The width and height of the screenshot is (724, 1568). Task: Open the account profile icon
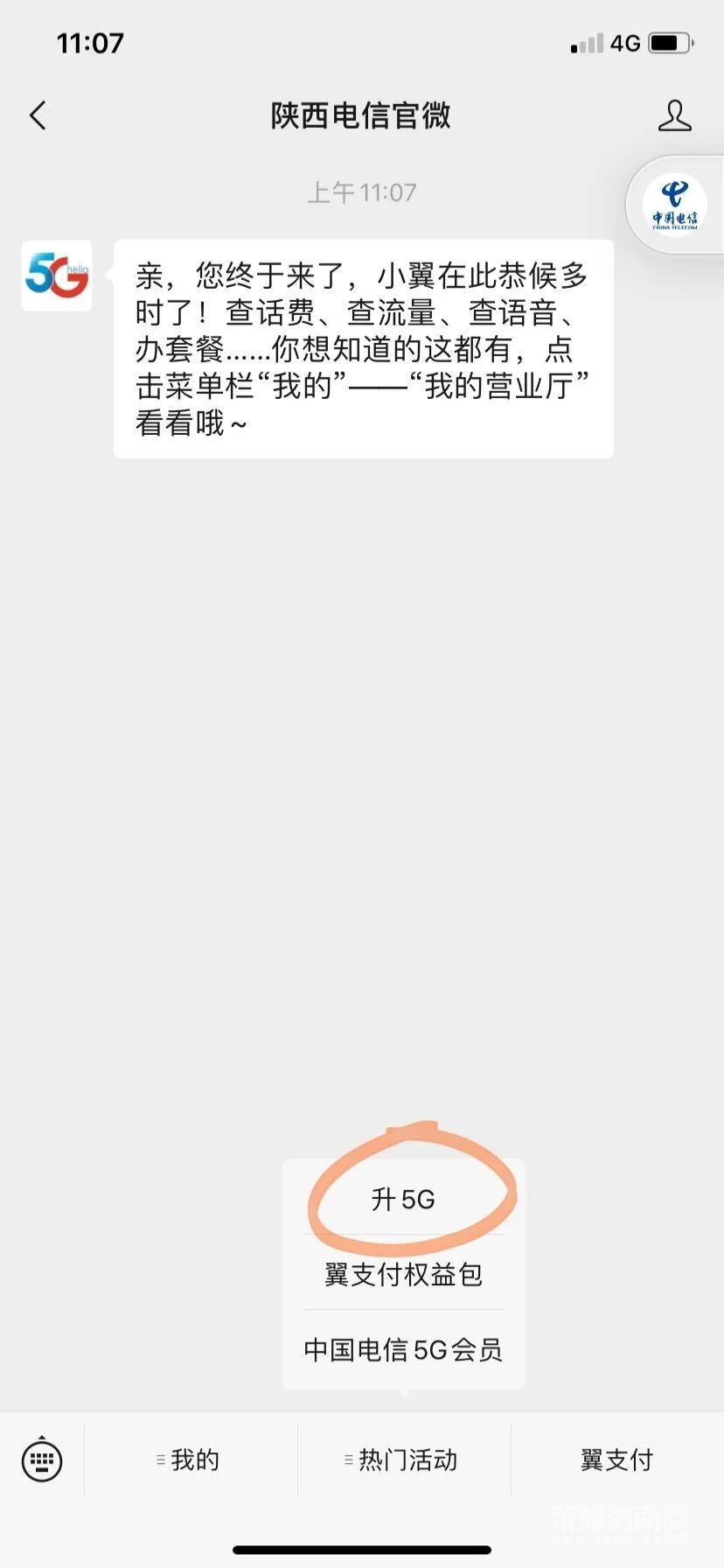674,115
